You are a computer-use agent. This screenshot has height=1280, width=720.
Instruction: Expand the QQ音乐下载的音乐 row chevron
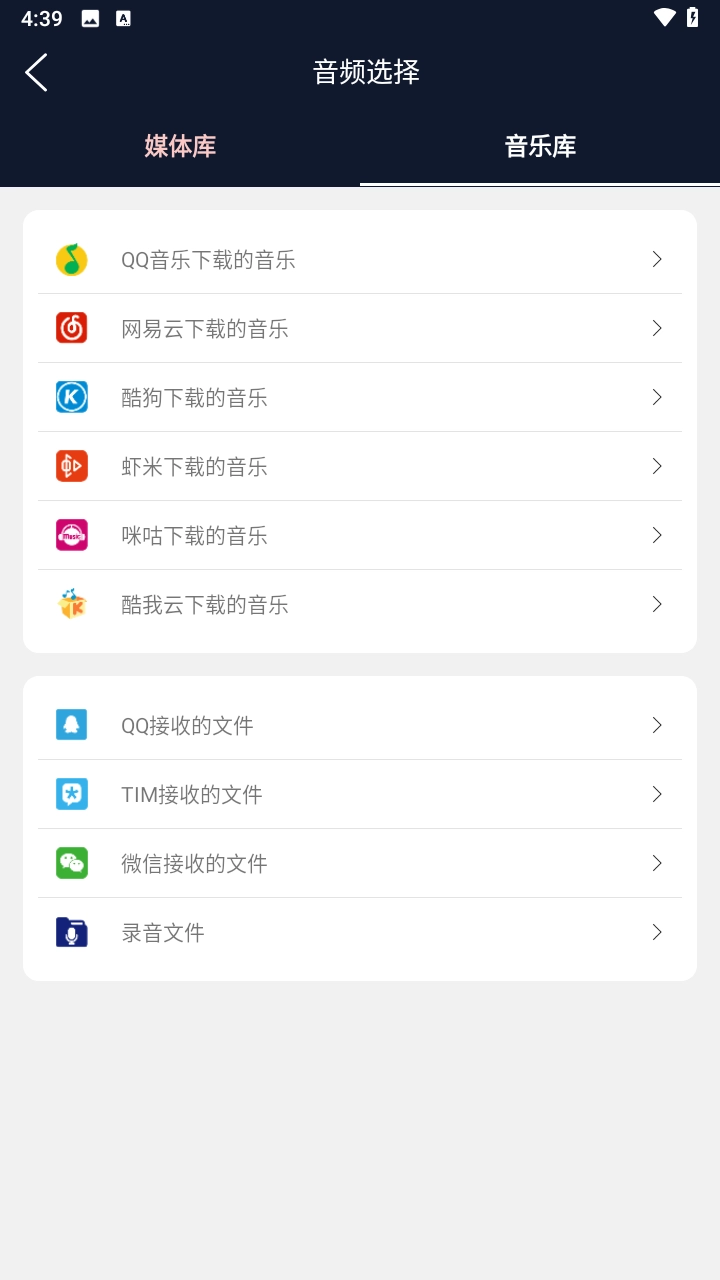tap(657, 258)
